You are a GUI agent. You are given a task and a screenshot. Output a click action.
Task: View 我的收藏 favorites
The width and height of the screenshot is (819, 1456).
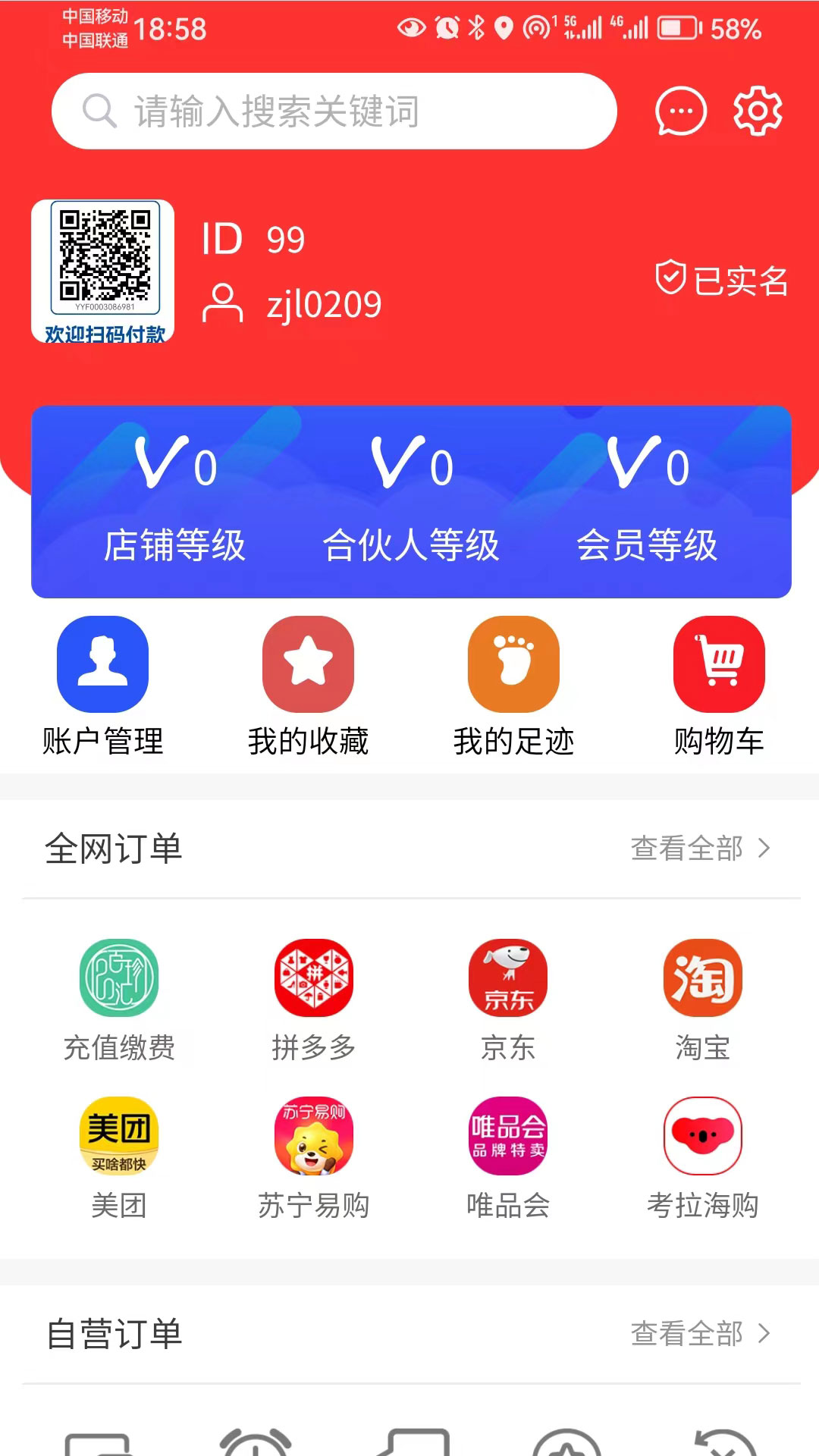[x=308, y=686]
